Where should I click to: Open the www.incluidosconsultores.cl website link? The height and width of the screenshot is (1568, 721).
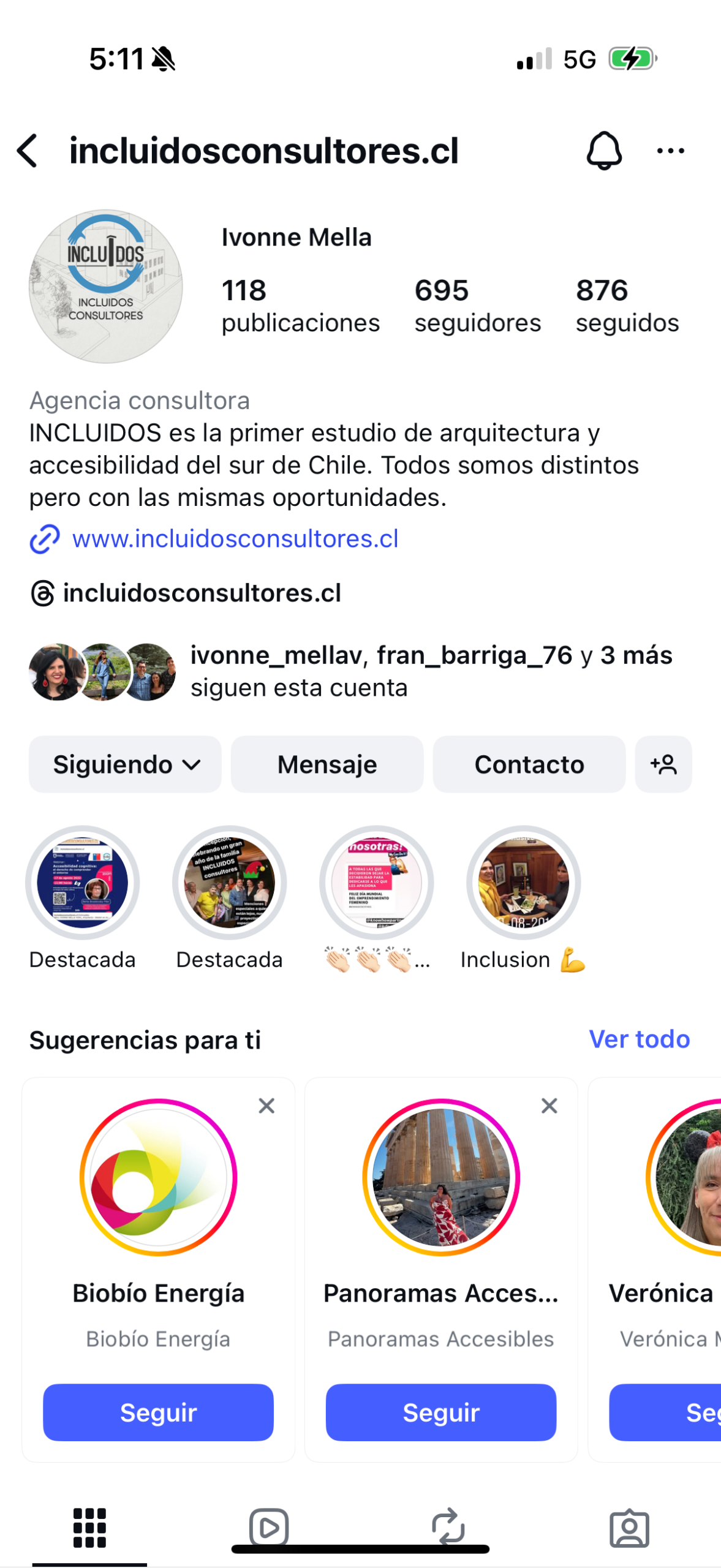(235, 539)
